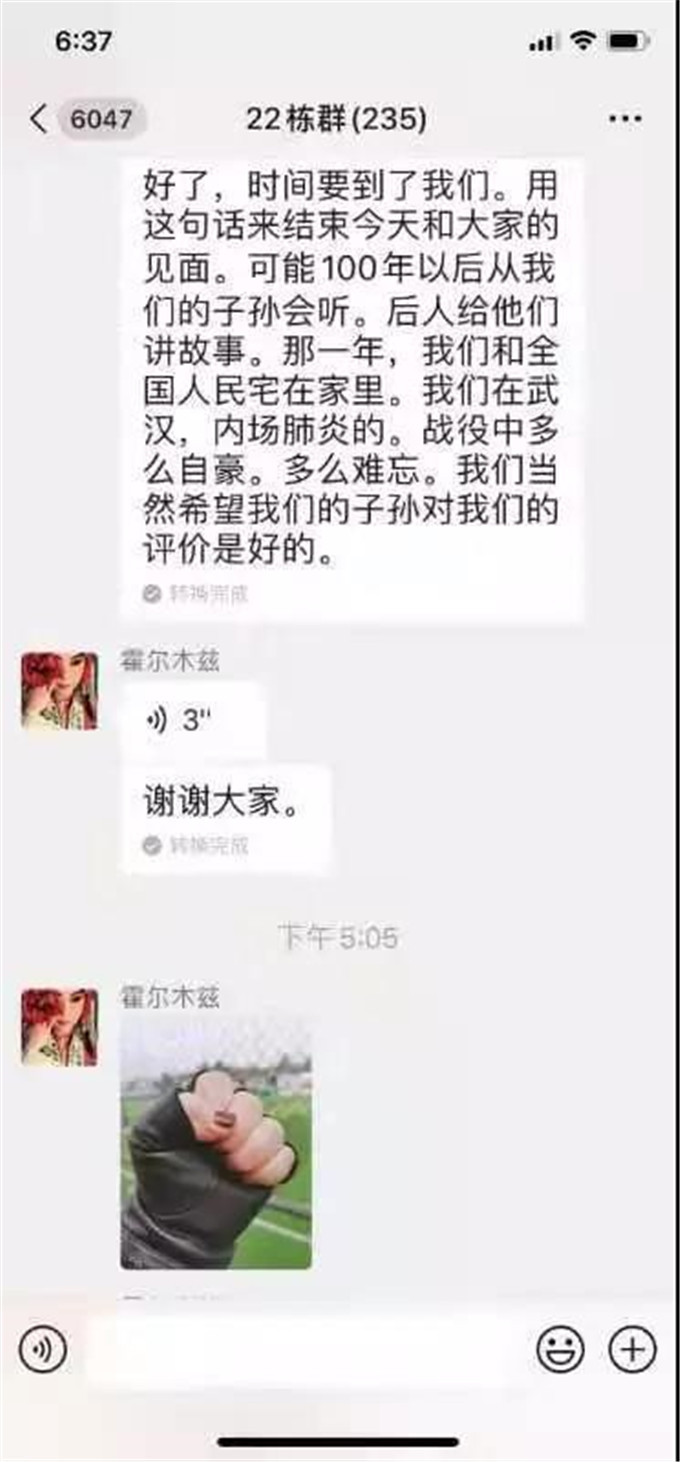This screenshot has width=680, height=1462.
Task: Tap 霍尔木兹's avatar beside the photo
Action: click(x=60, y=1027)
